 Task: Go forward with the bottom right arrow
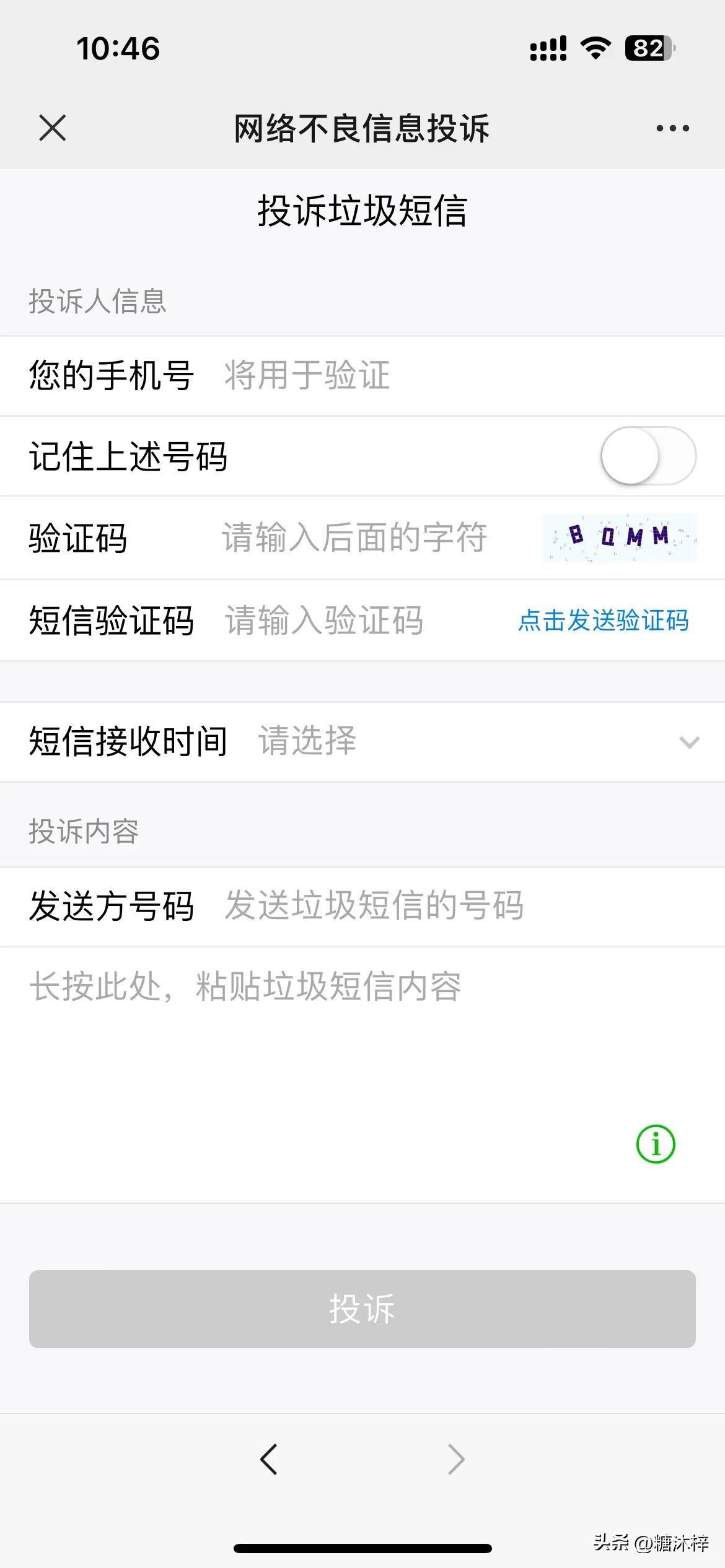[x=456, y=1460]
